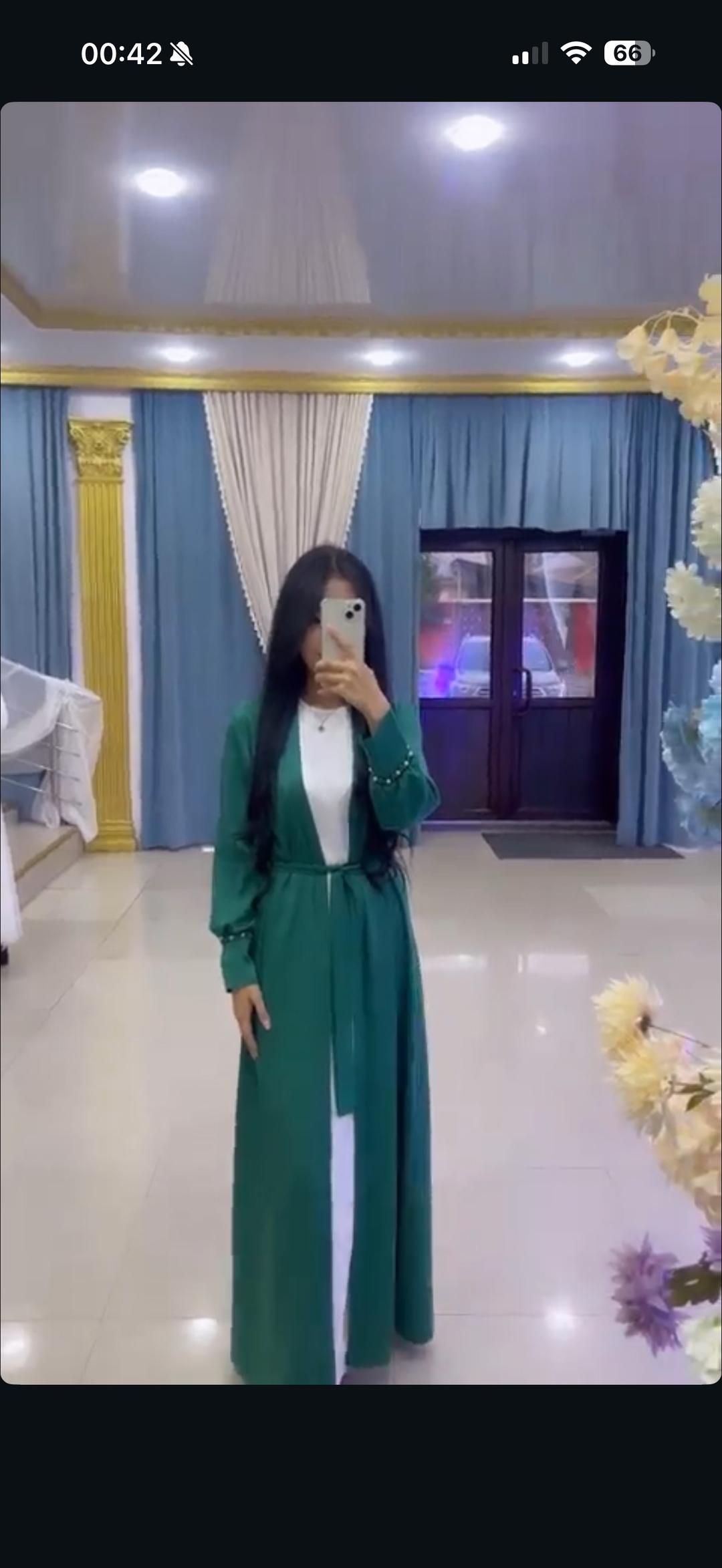Tap the green dress photo to show controls

361,743
